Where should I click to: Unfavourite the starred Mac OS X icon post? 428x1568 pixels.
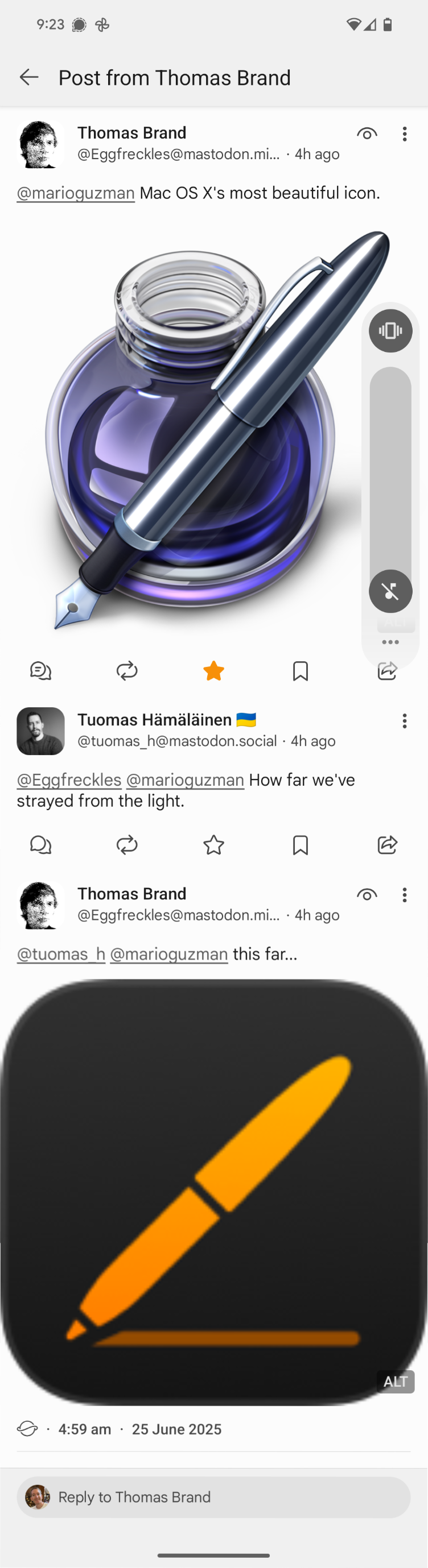point(213,671)
